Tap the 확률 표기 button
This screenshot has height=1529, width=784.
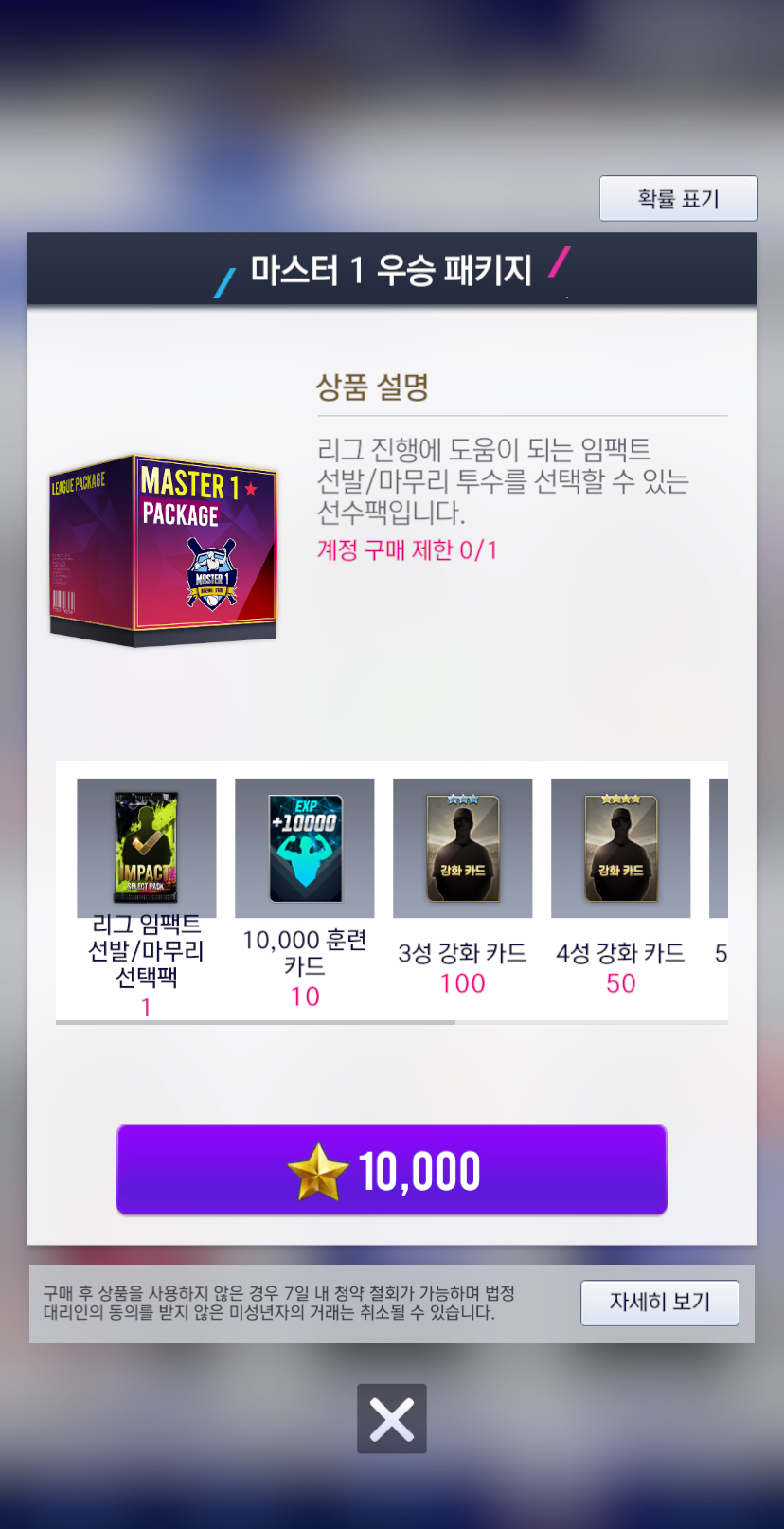678,199
